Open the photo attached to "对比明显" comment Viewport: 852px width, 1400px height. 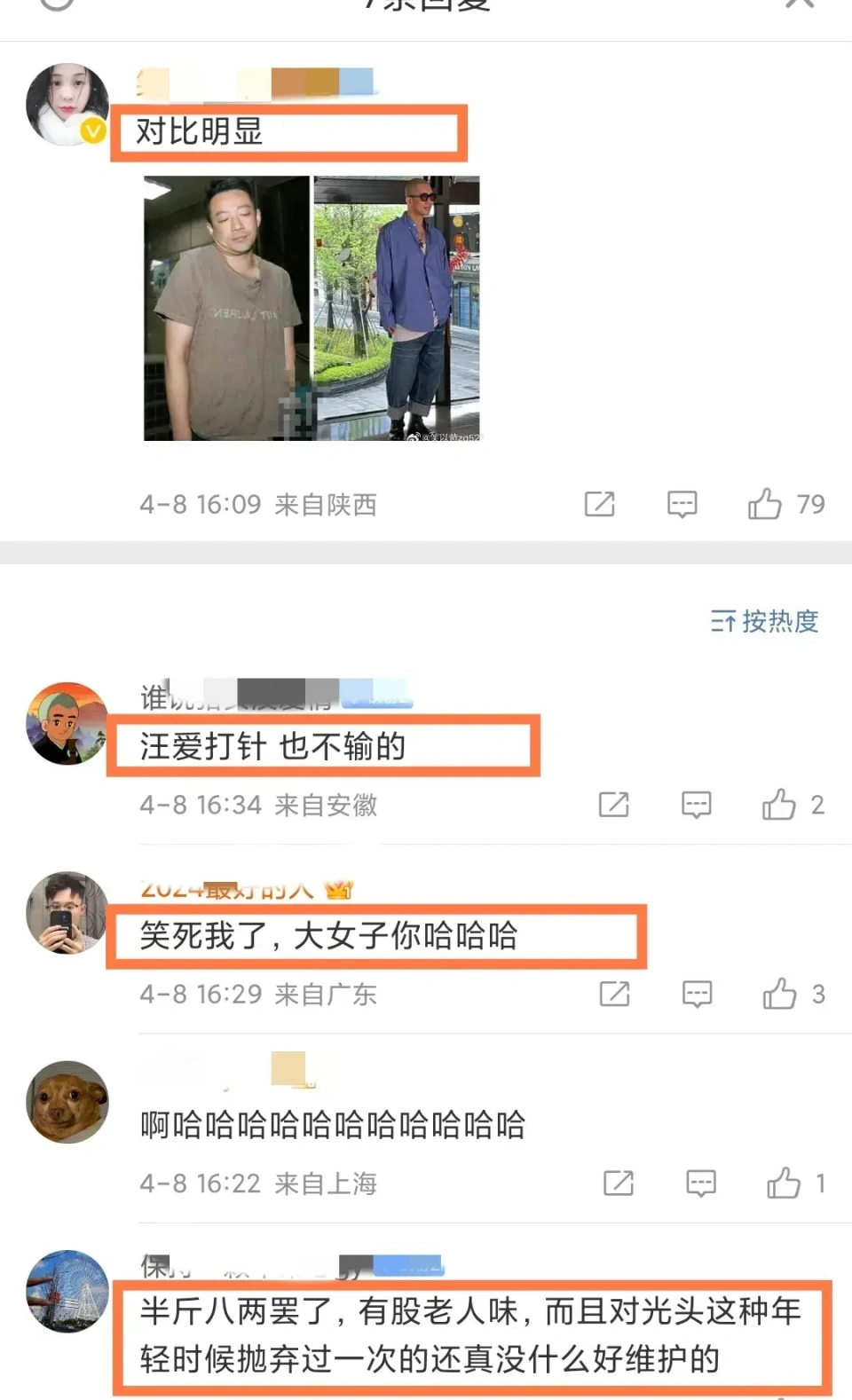tap(312, 308)
